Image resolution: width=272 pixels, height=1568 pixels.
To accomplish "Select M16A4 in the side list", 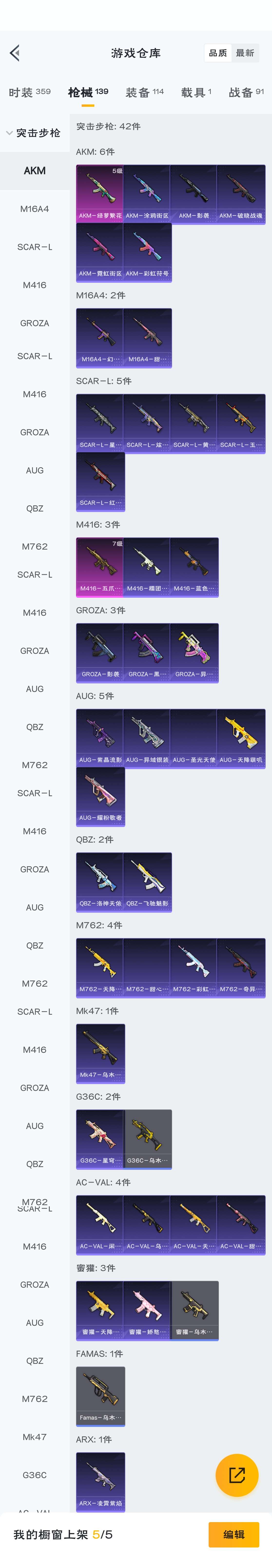I will click(35, 209).
